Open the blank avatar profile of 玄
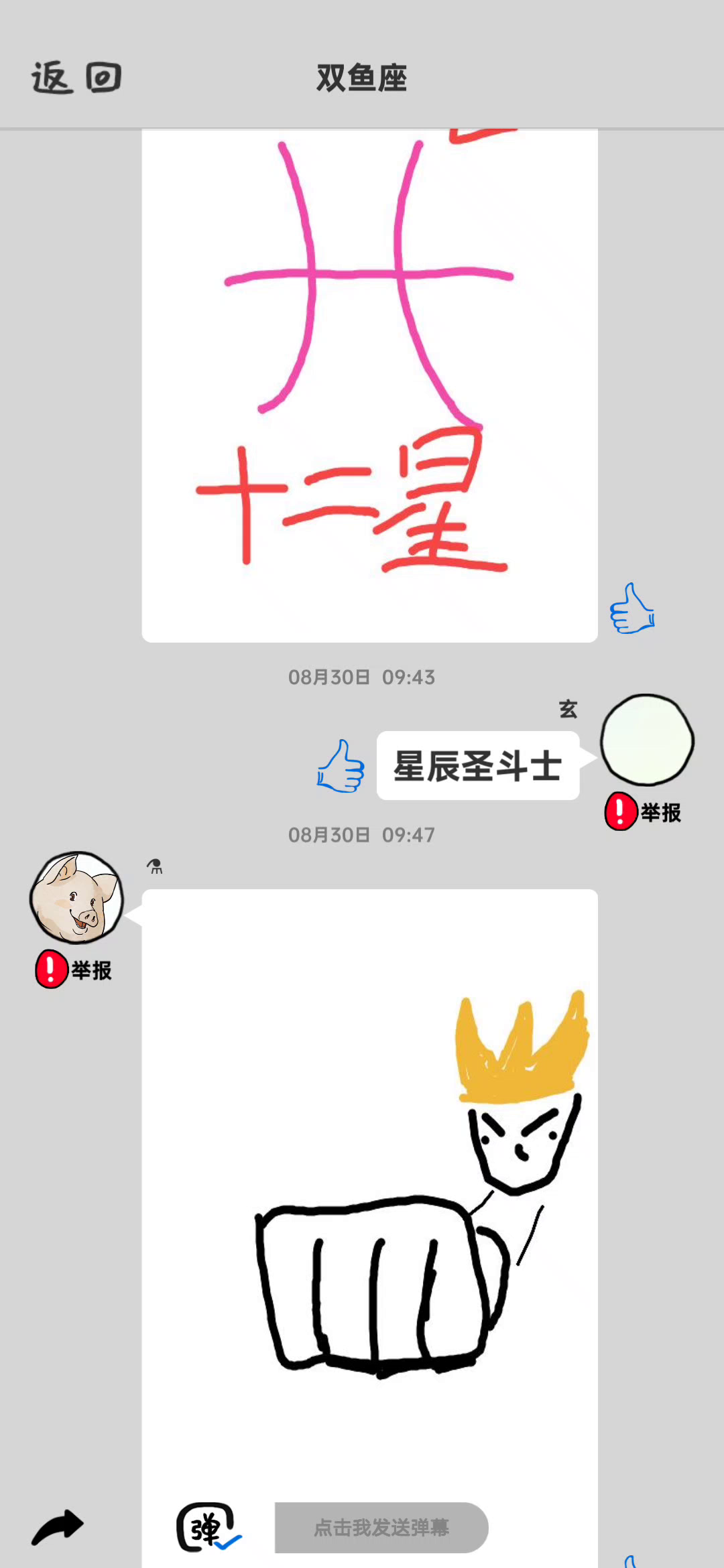The width and height of the screenshot is (724, 1568). [647, 740]
